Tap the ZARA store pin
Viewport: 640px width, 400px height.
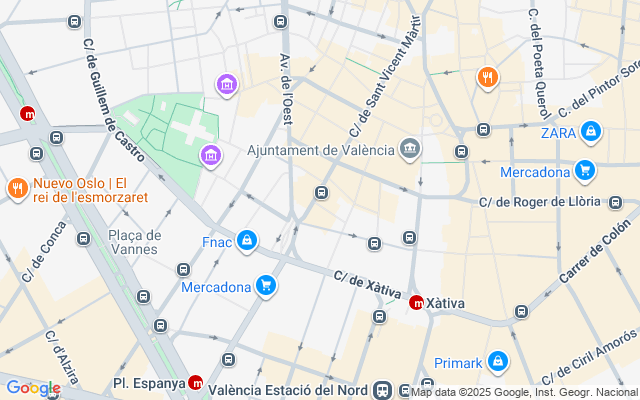(x=592, y=132)
